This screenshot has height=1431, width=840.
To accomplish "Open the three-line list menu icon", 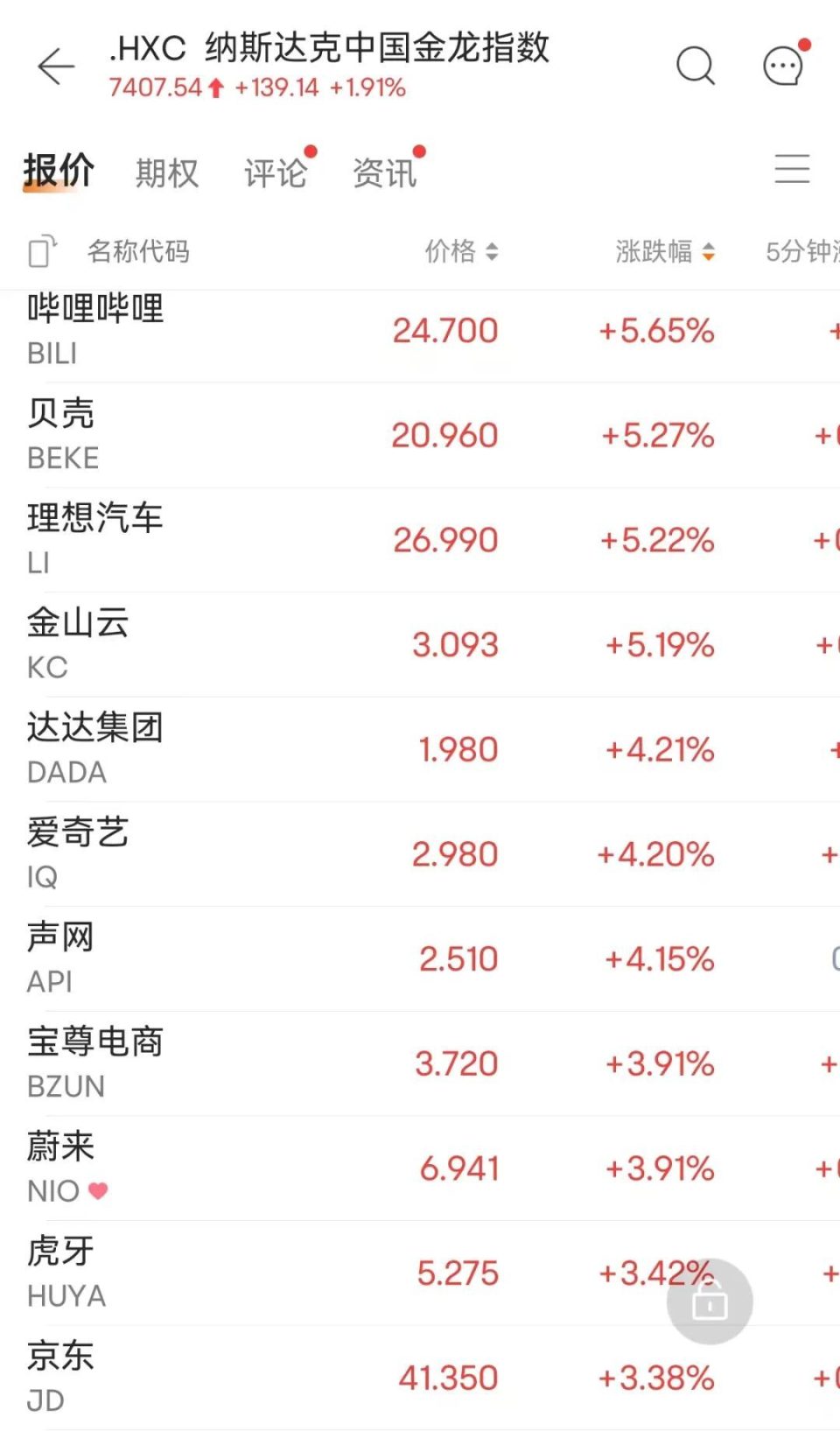I will click(x=792, y=168).
